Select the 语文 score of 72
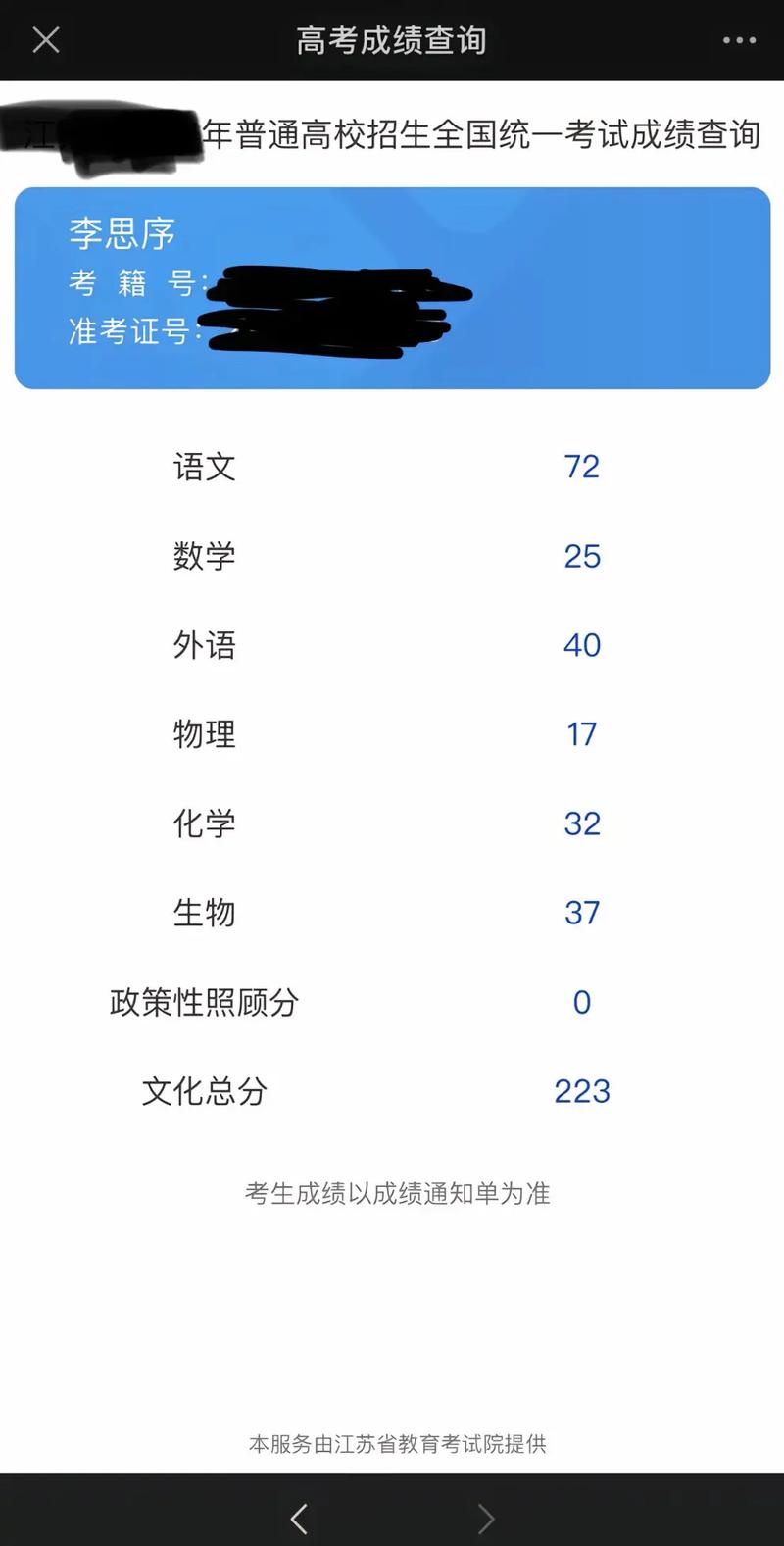Screen dimensions: 784x1546 [582, 467]
